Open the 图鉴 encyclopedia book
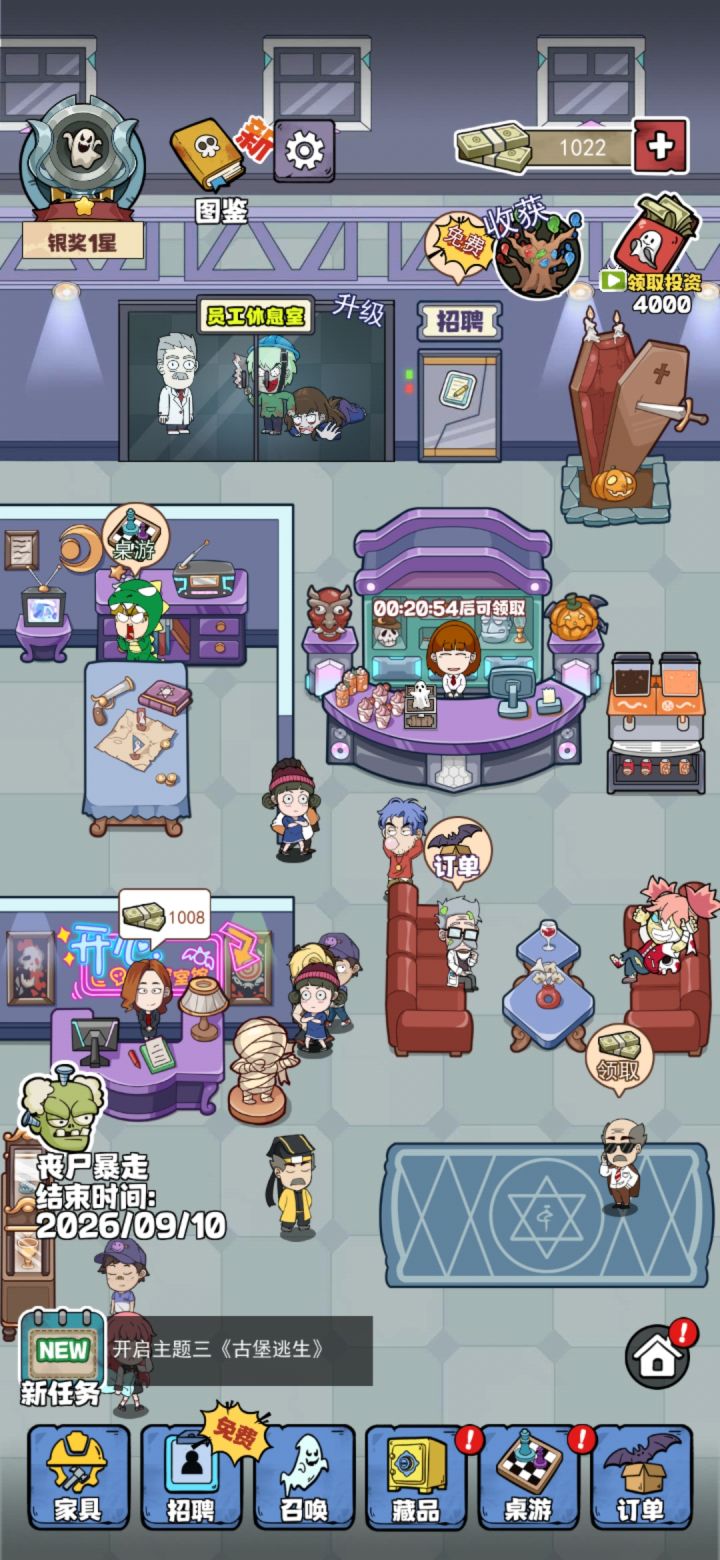This screenshot has height=1560, width=720. click(x=210, y=170)
